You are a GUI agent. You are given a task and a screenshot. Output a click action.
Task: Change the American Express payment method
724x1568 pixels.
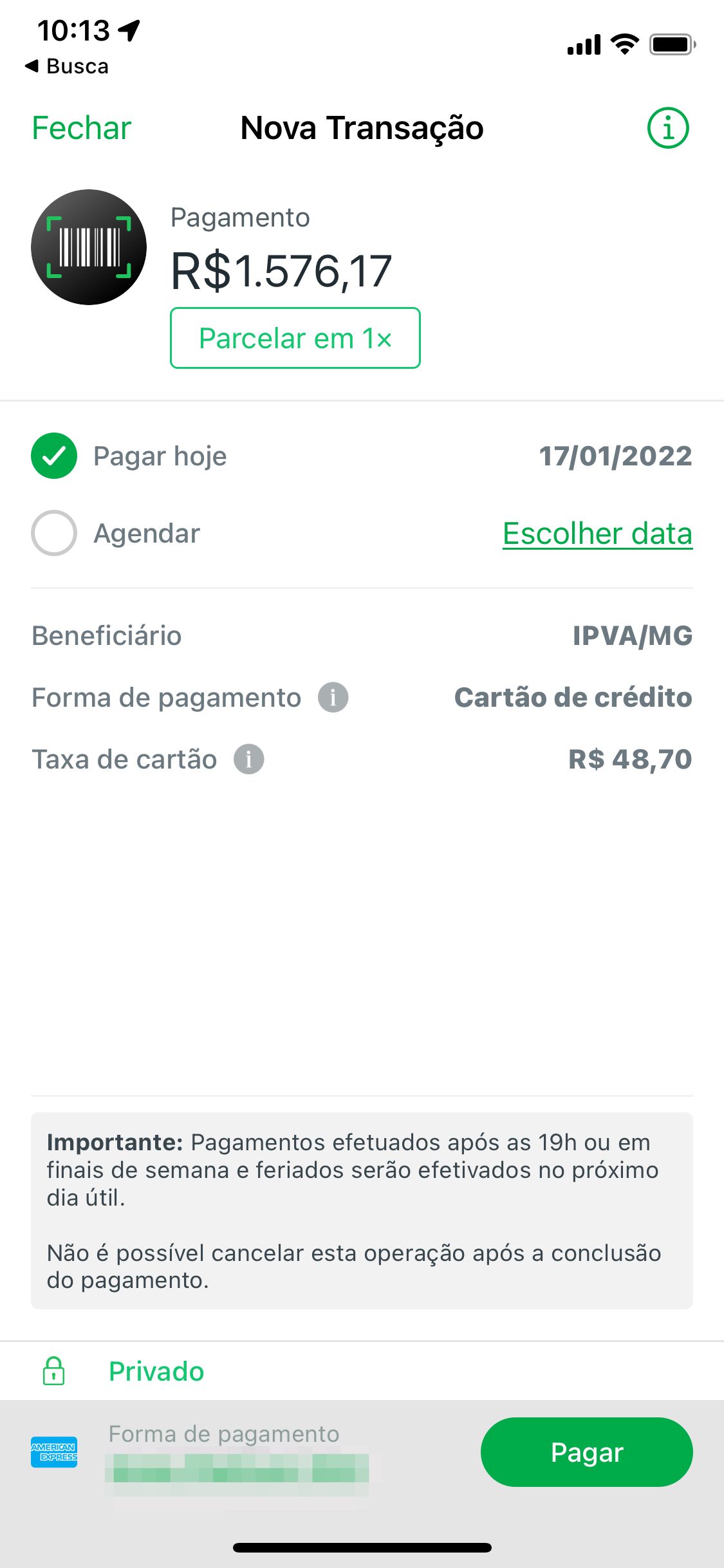pyautogui.click(x=200, y=1452)
